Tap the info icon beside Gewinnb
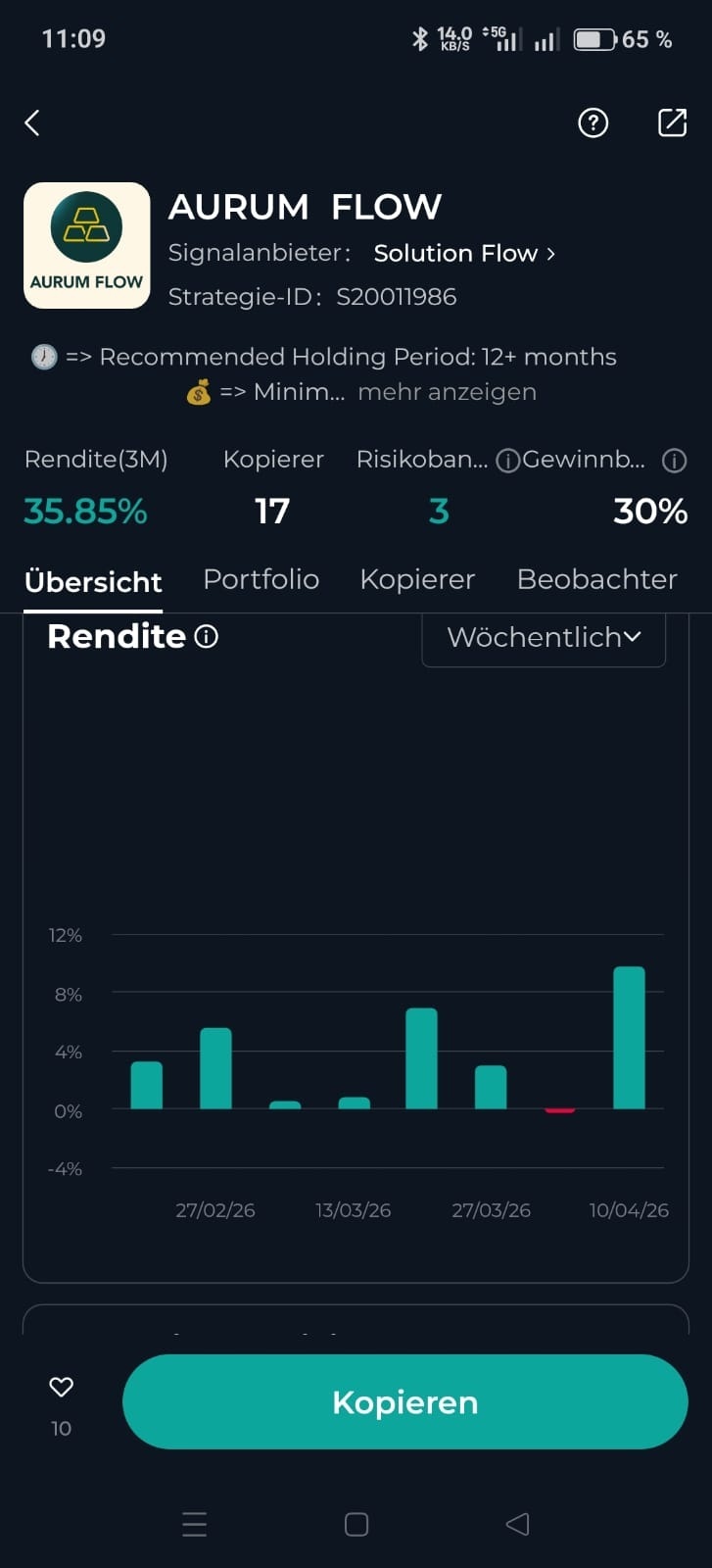Screen dimensions: 712x1568 point(674,460)
